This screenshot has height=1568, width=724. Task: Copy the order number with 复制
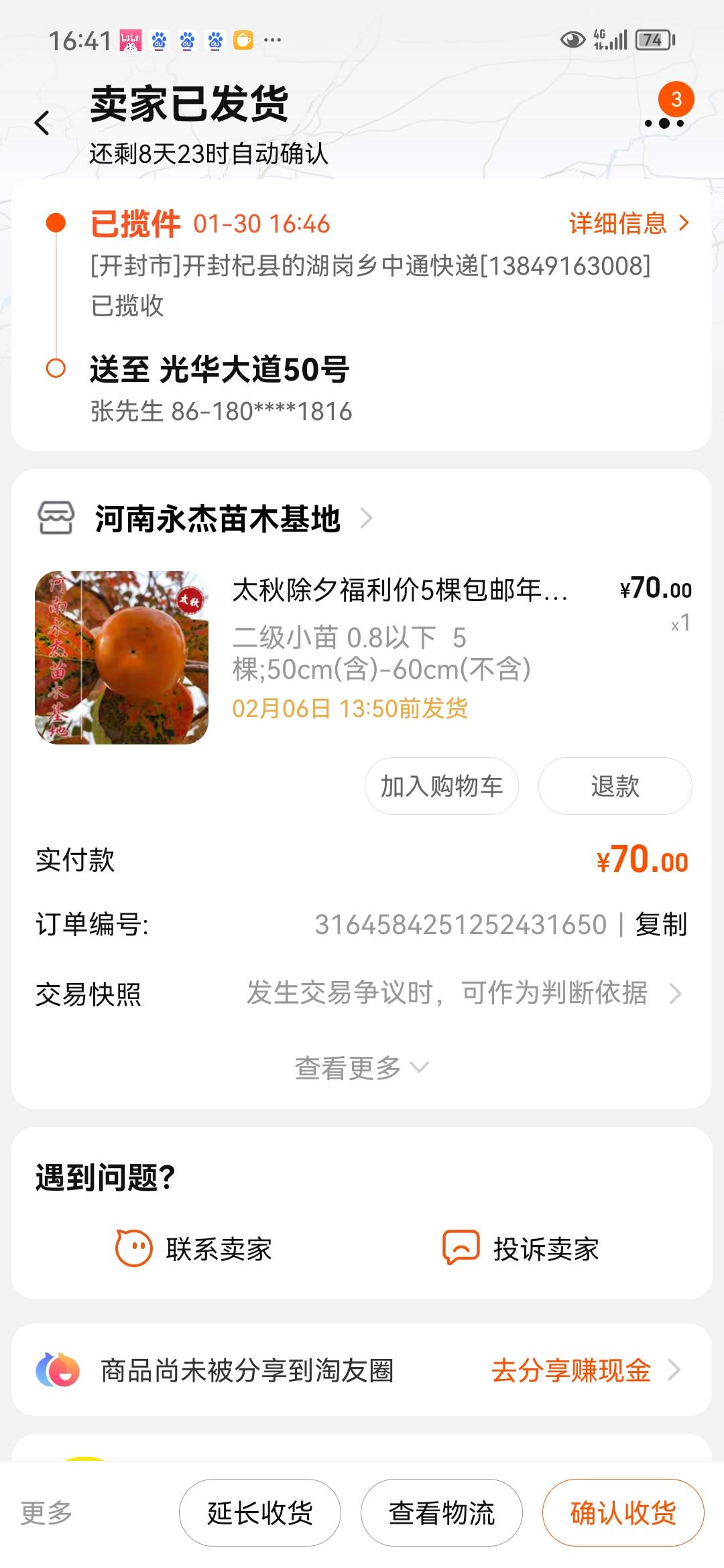[661, 925]
